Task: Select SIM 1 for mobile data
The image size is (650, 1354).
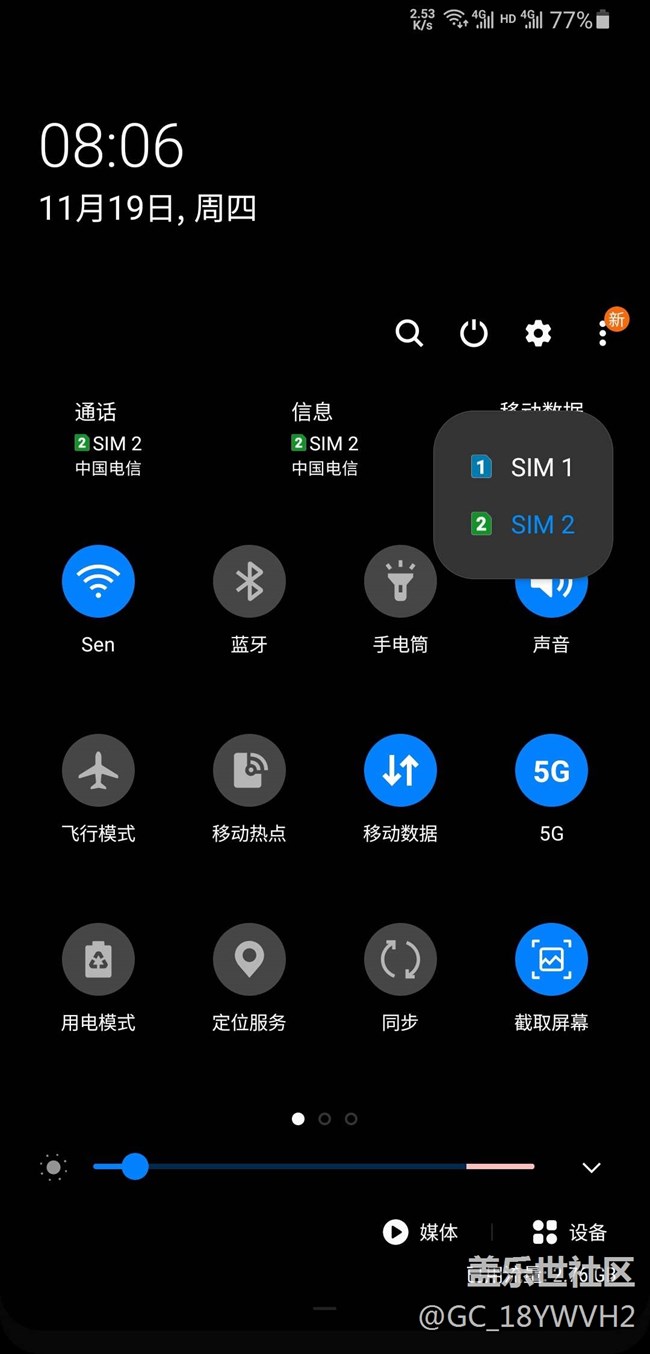Action: pyautogui.click(x=523, y=467)
